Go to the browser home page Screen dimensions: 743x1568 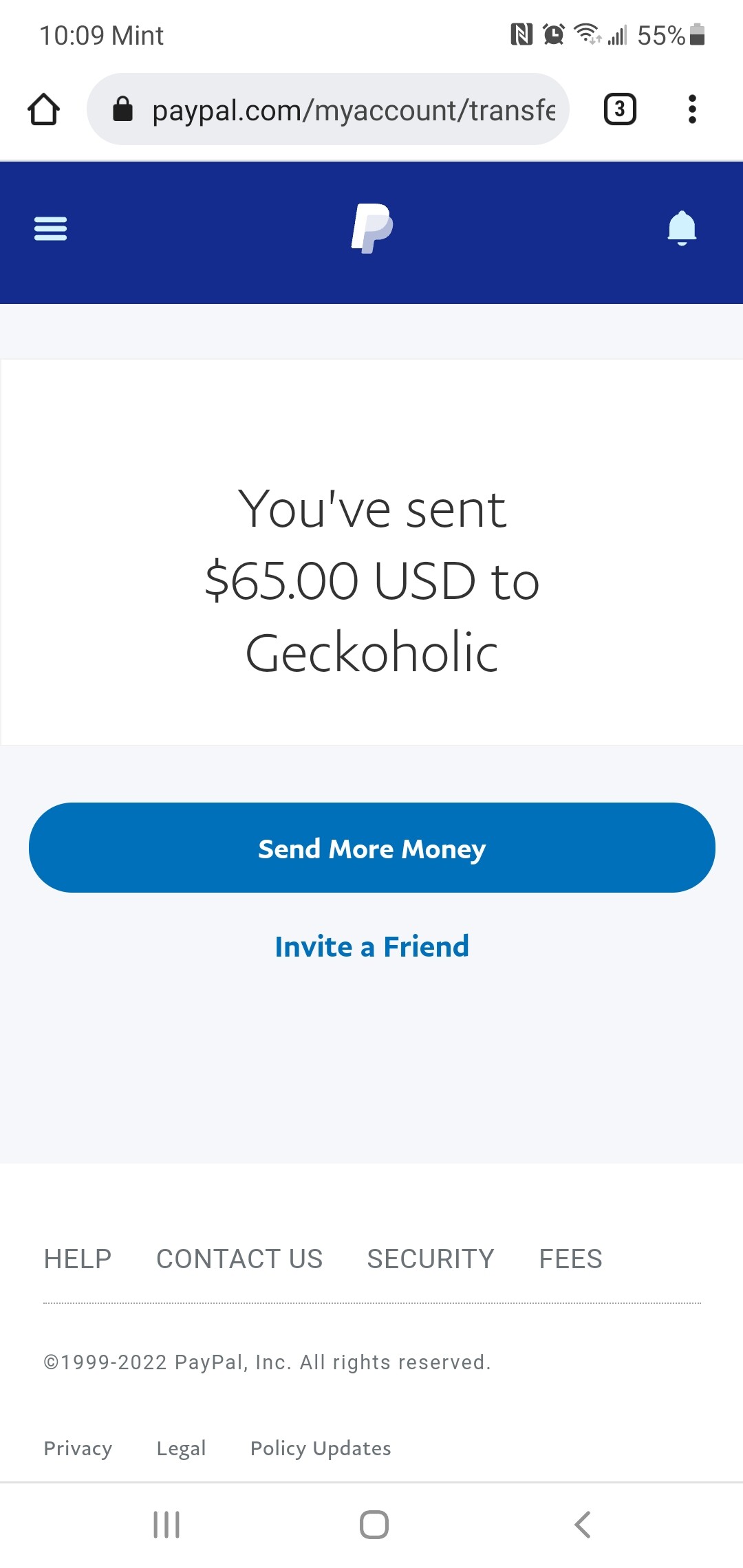click(x=43, y=109)
